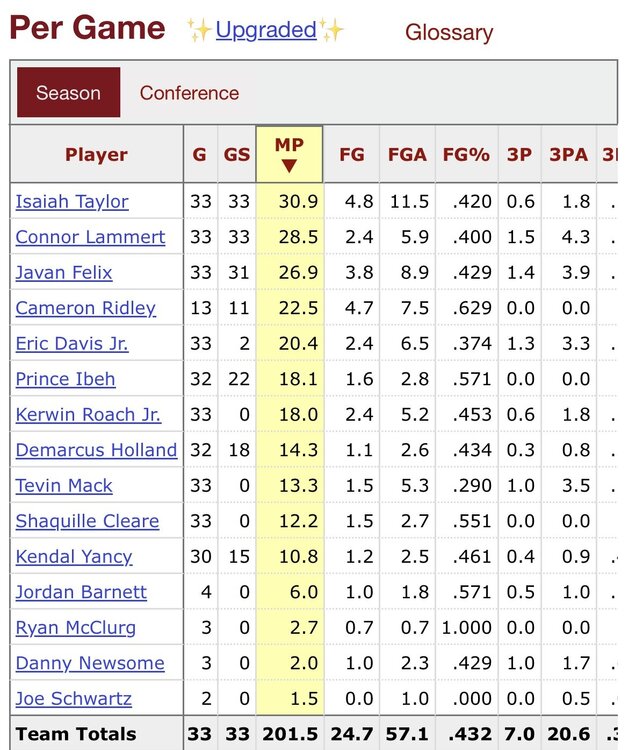The image size is (628, 750).
Task: View Joe Schwartz's profile
Action: [x=74, y=698]
